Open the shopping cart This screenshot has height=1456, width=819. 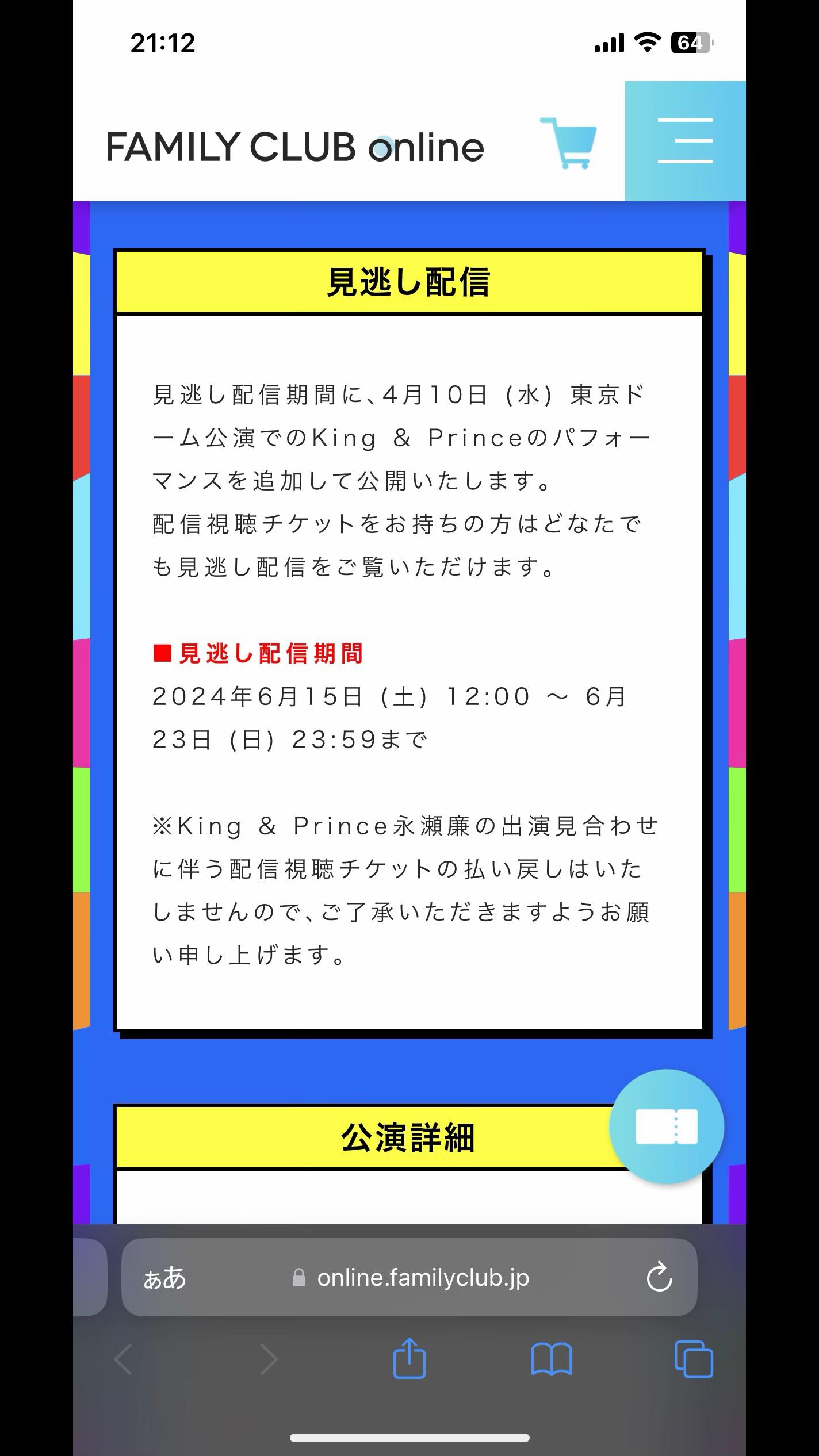pos(568,143)
